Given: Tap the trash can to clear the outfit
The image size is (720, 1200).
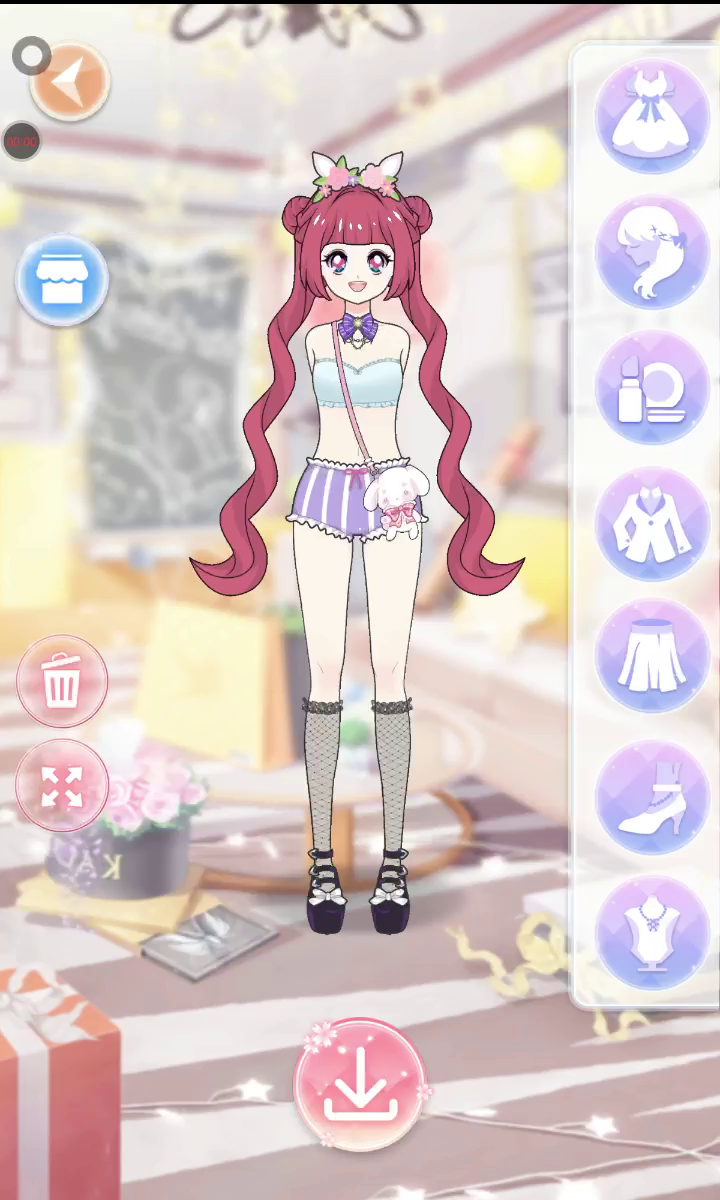Looking at the screenshot, I should pyautogui.click(x=62, y=681).
